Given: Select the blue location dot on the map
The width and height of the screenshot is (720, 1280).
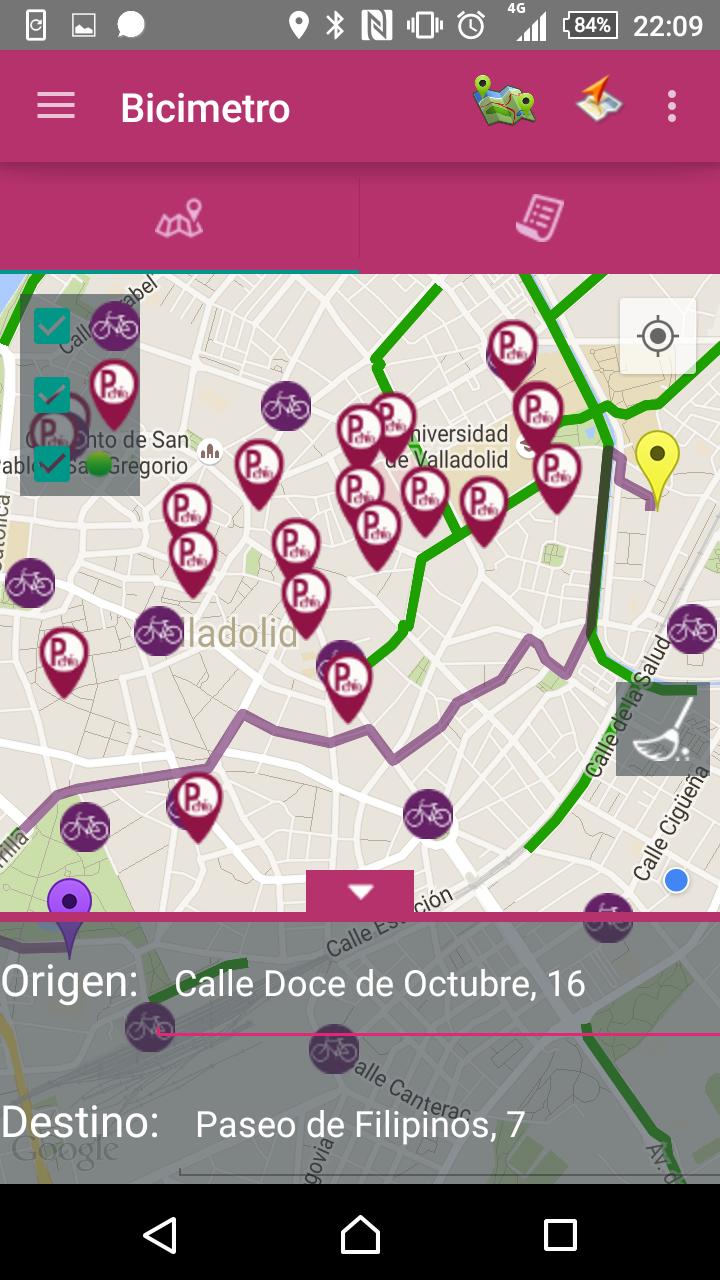Looking at the screenshot, I should pyautogui.click(x=676, y=880).
